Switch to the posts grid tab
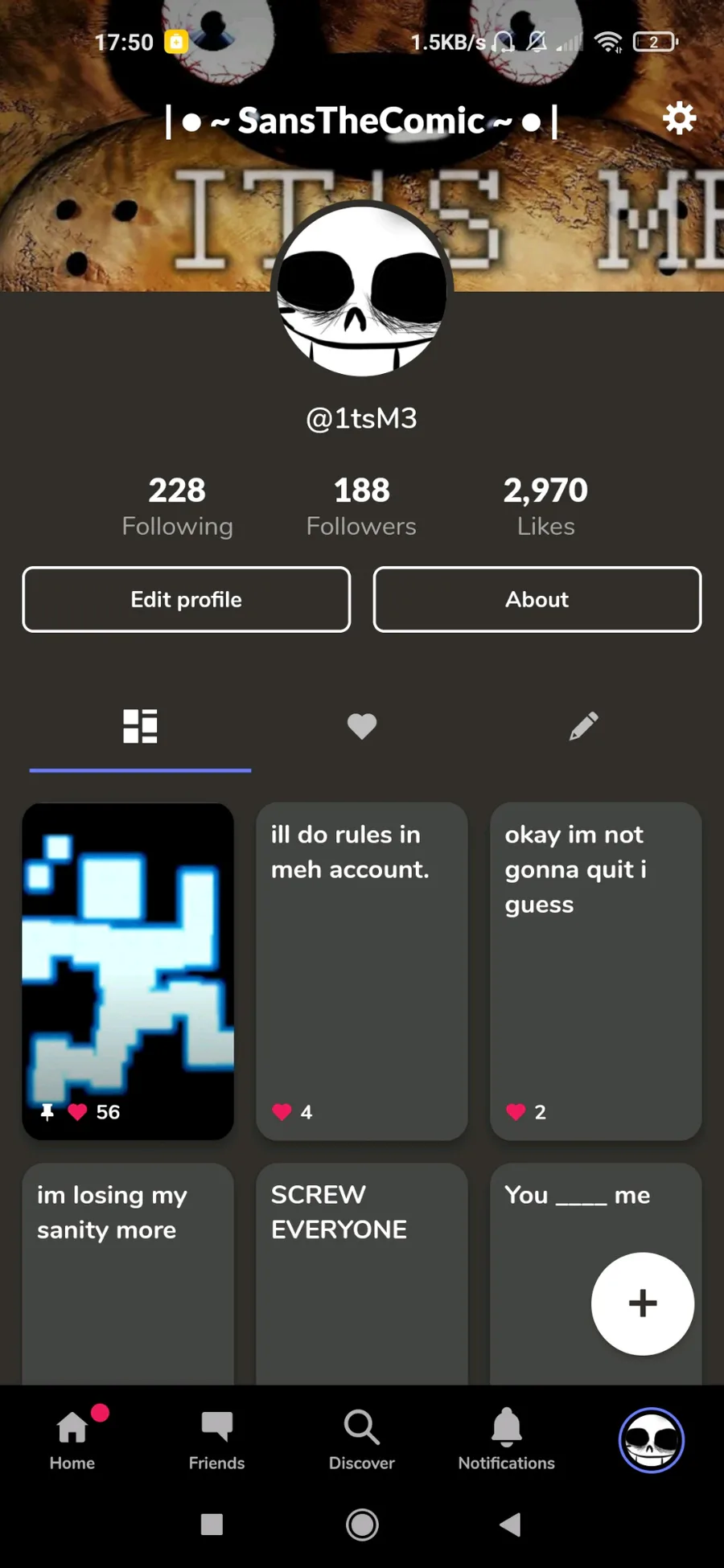724x1568 pixels. [x=140, y=727]
